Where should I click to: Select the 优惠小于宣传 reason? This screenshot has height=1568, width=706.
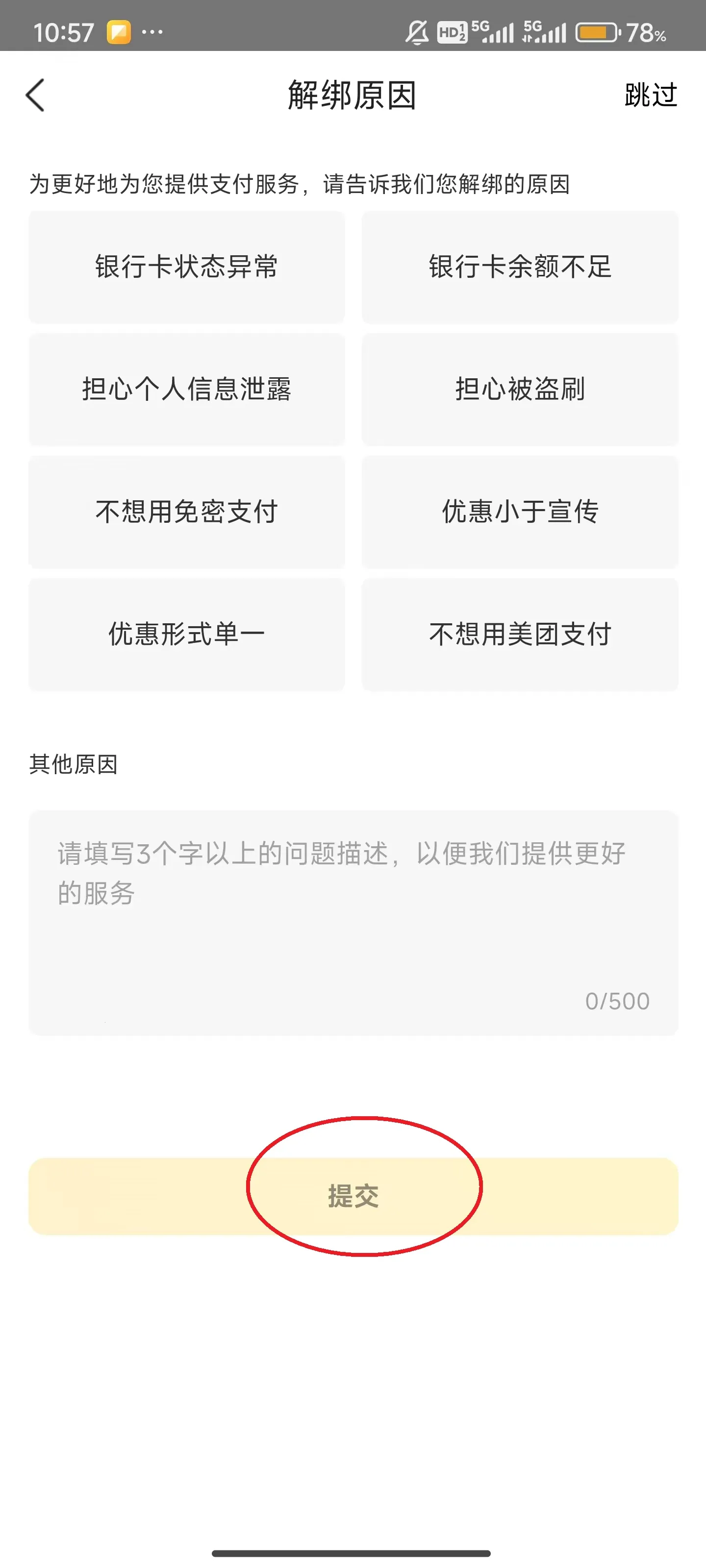tap(520, 512)
